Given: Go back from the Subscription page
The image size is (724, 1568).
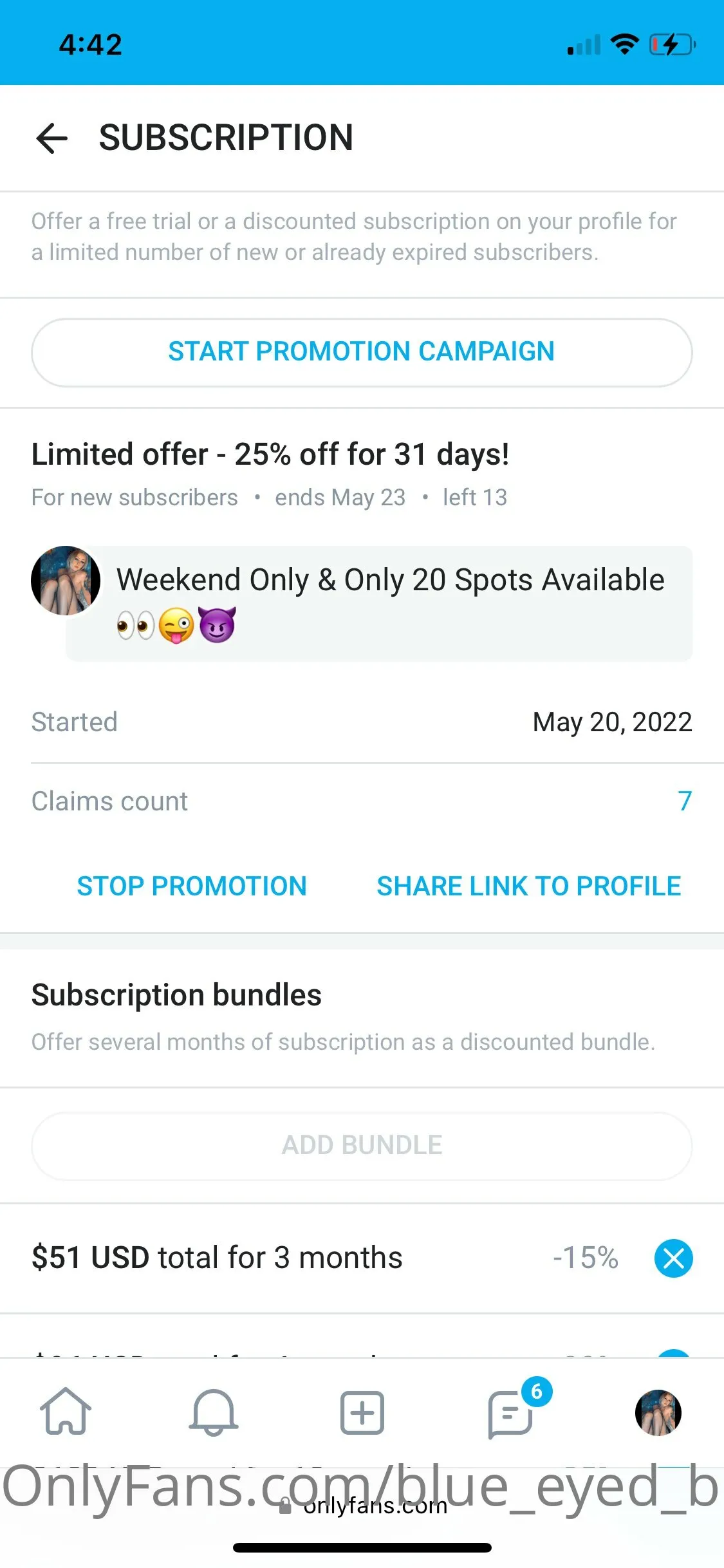Looking at the screenshot, I should [x=52, y=138].
